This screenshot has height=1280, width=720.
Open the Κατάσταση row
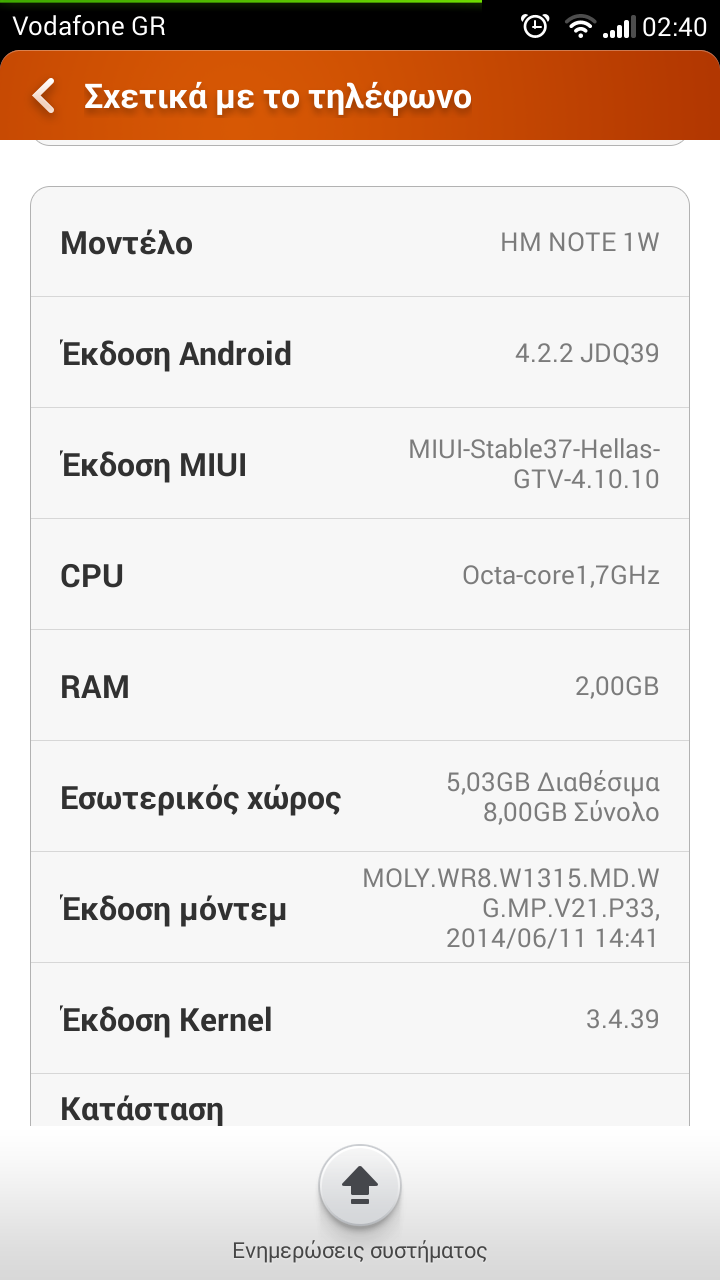(x=360, y=1104)
